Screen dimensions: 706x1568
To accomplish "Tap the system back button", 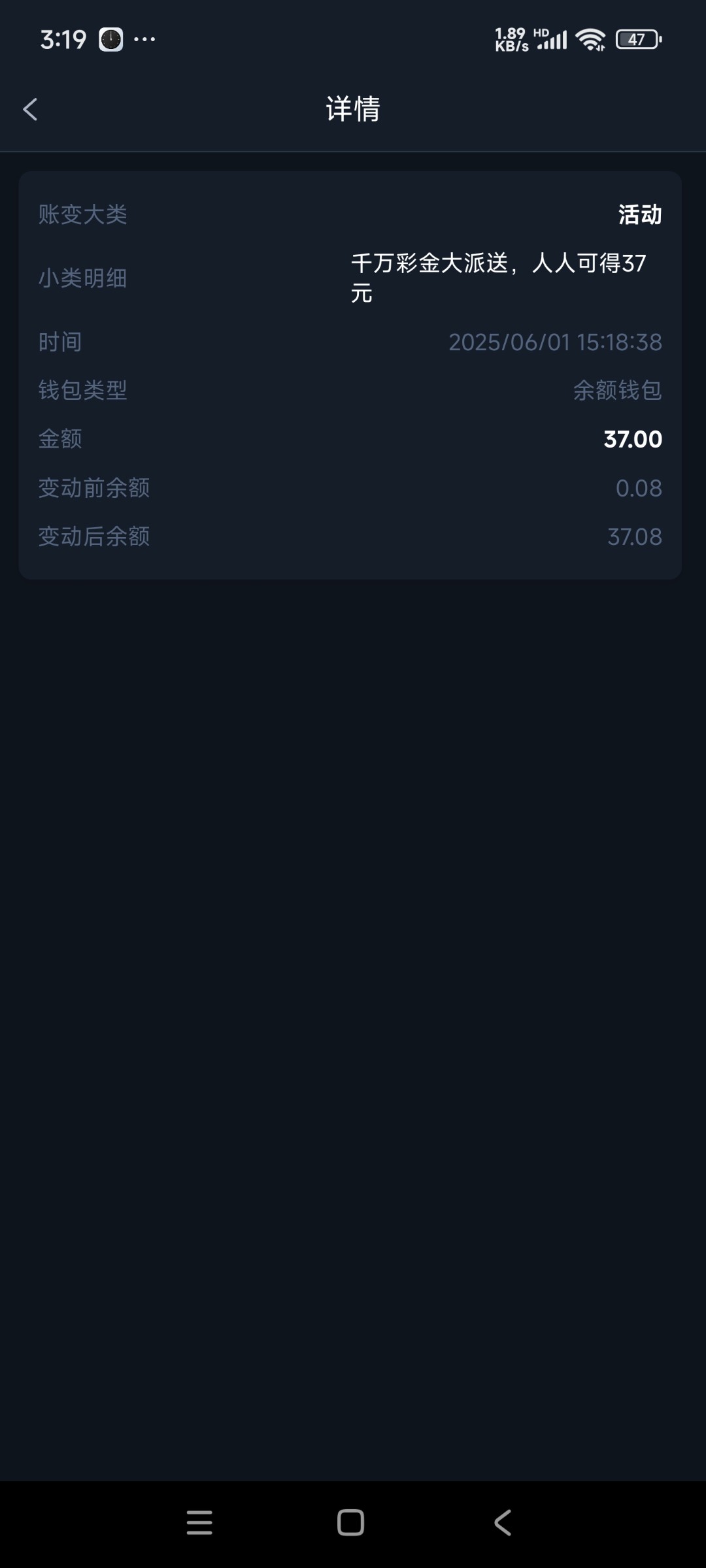I will tap(502, 1522).
